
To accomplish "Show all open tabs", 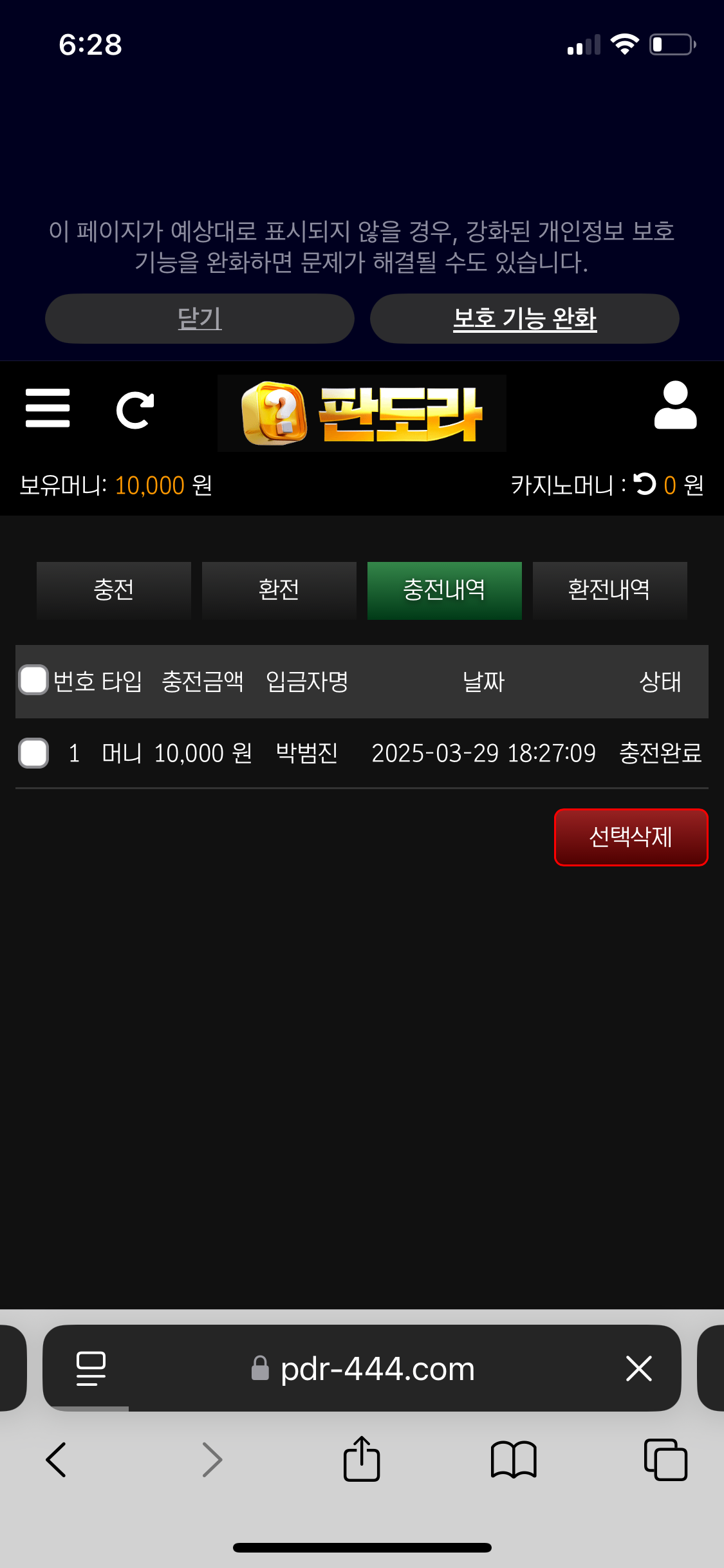I will coord(665,1459).
